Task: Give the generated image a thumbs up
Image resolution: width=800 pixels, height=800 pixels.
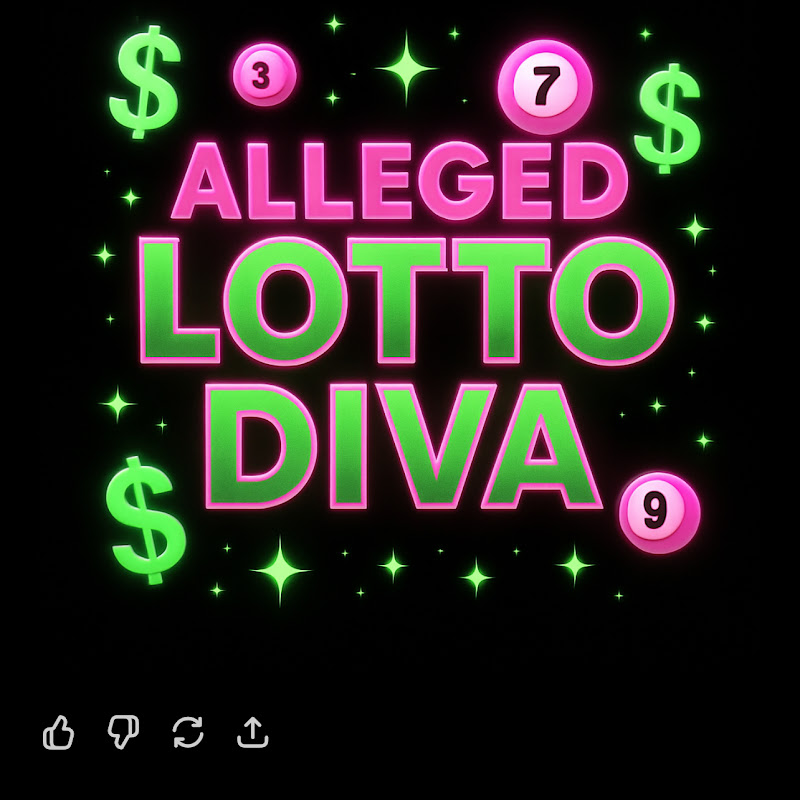Action: point(59,732)
